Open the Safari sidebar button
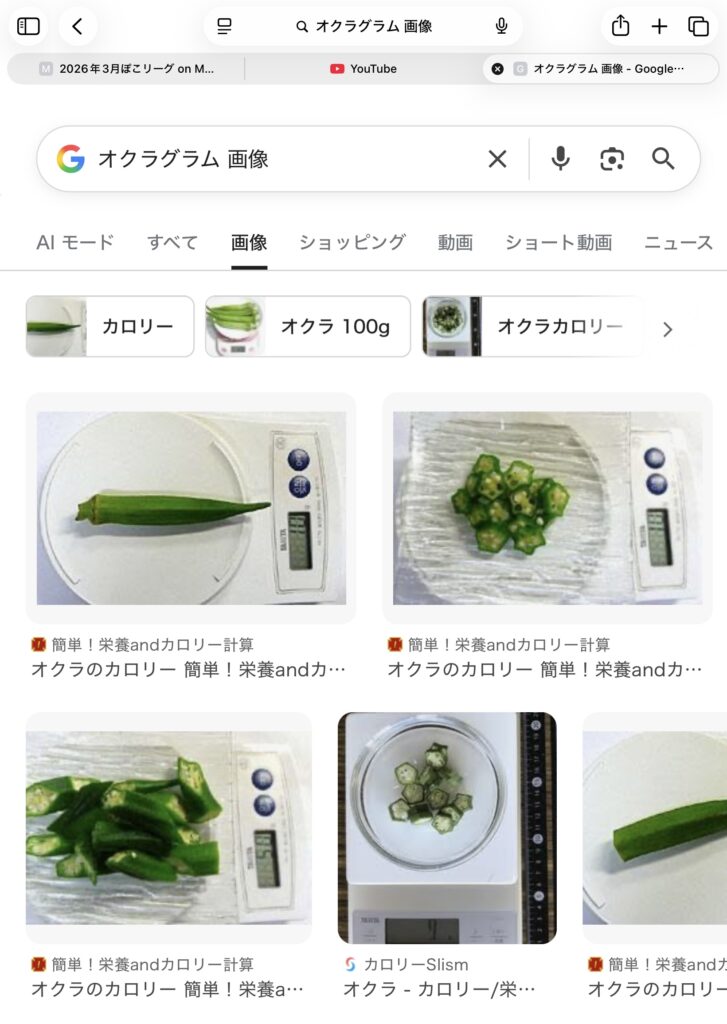727x1024 pixels. [x=29, y=27]
